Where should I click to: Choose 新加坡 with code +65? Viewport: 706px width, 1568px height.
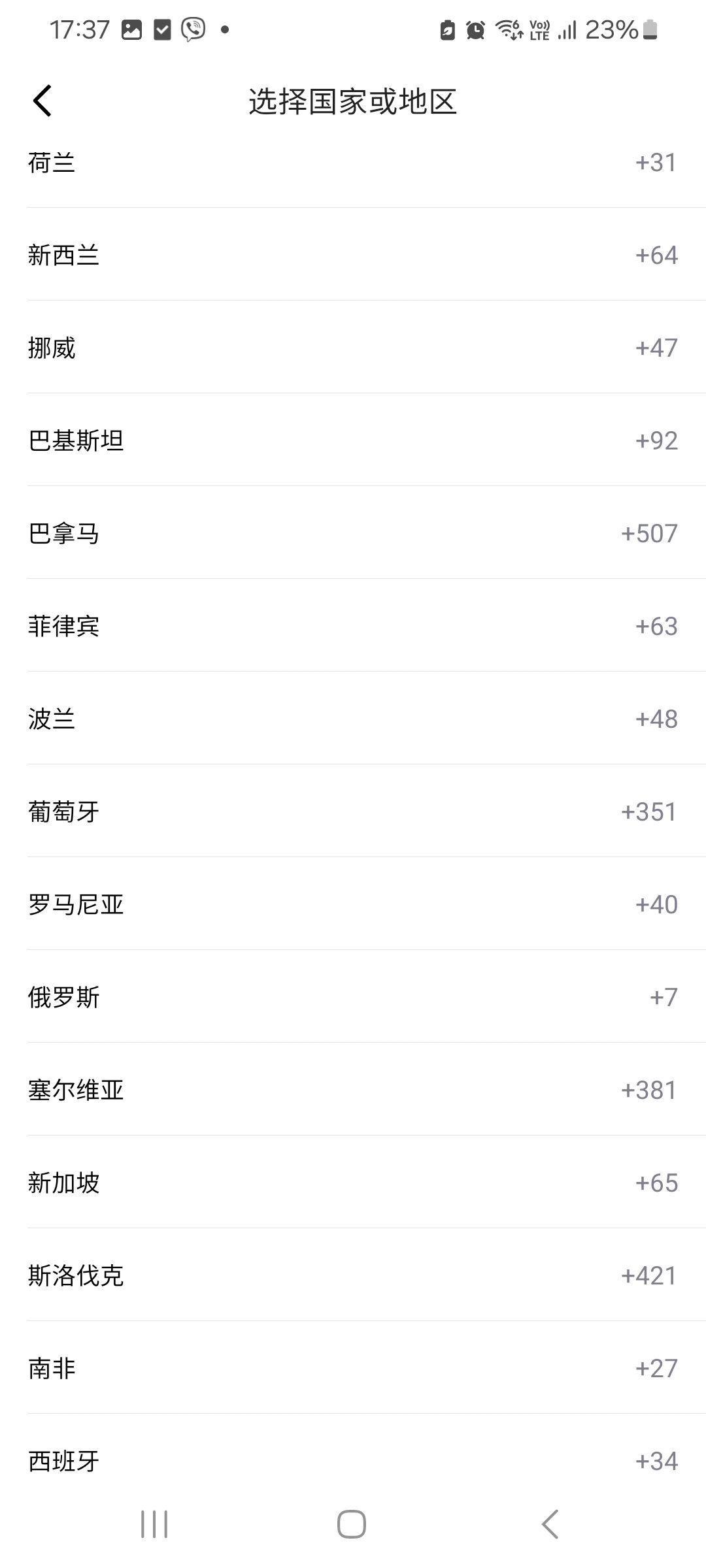point(353,1183)
